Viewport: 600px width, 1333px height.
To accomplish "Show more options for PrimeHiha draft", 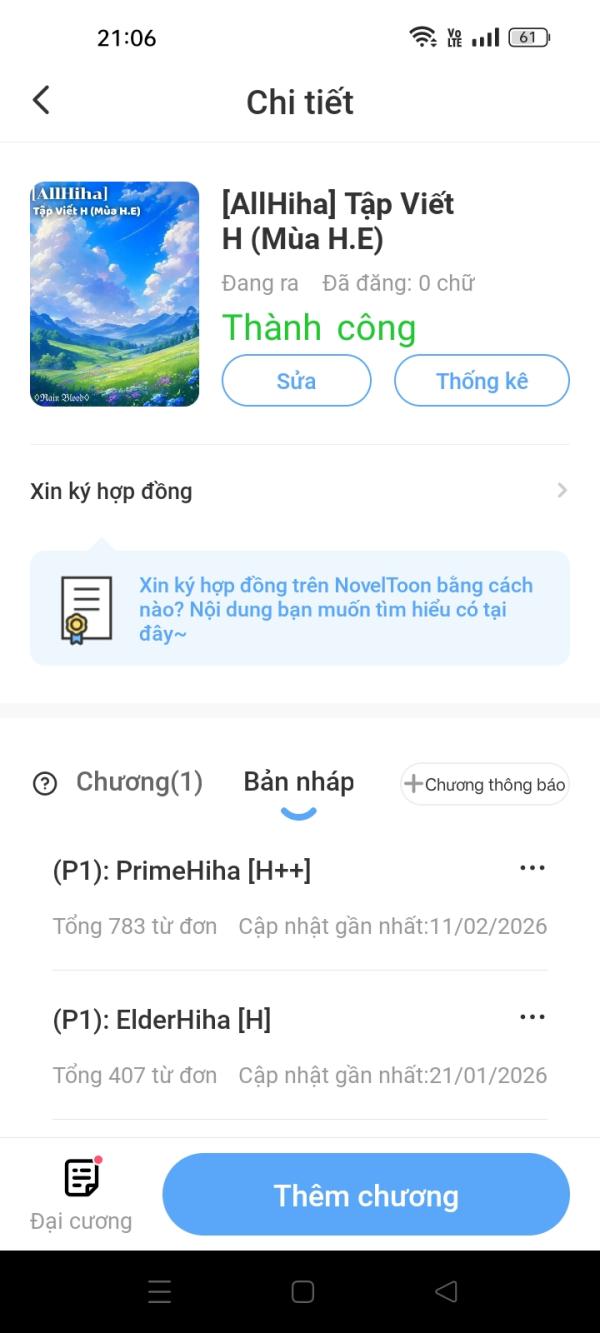I will click(532, 868).
